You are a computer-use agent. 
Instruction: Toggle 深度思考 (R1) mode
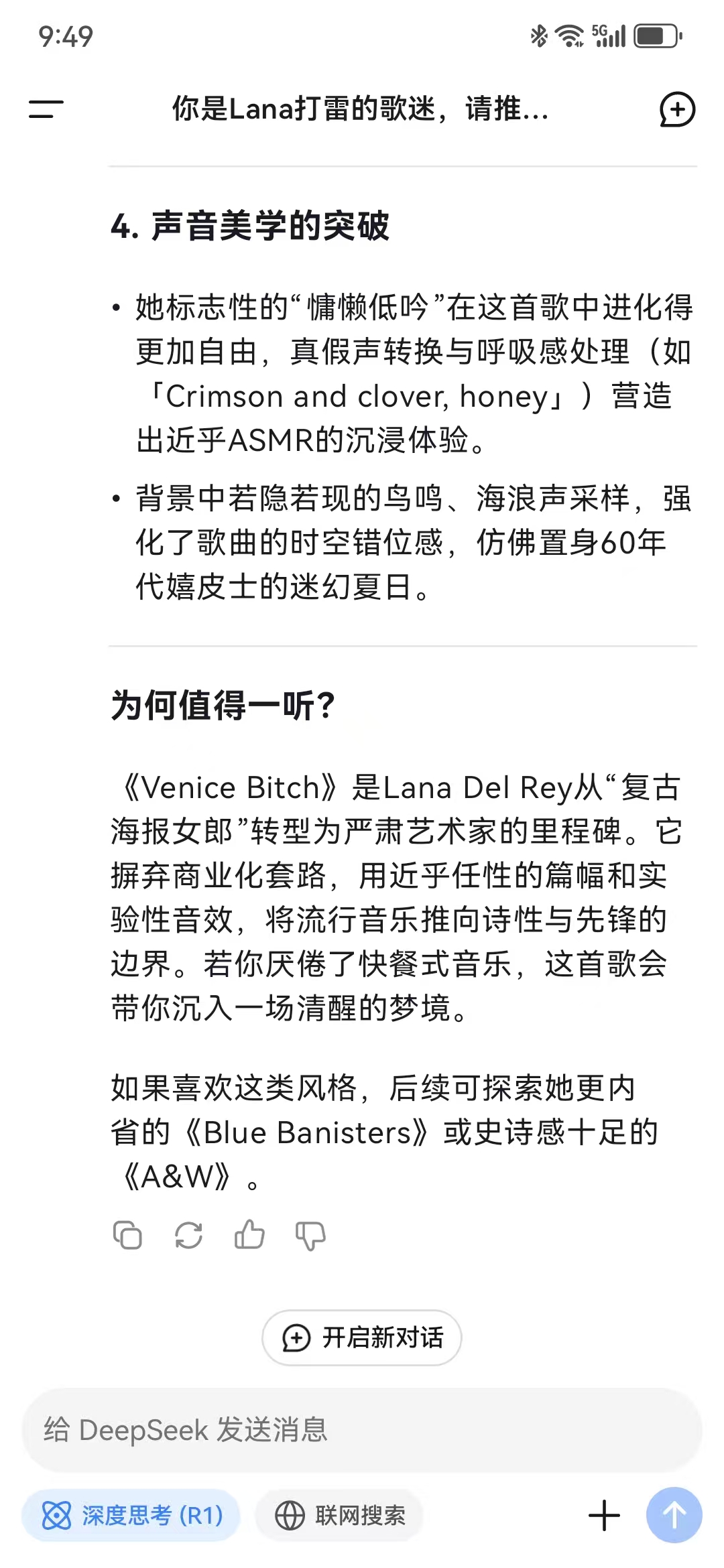click(131, 1516)
